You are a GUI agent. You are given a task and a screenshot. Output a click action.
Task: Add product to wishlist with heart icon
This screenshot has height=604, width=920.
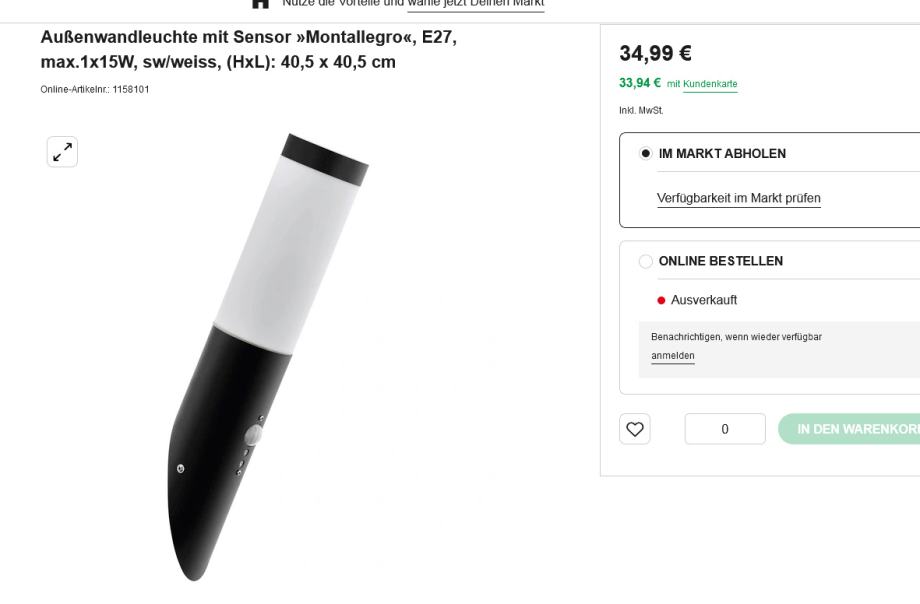635,429
